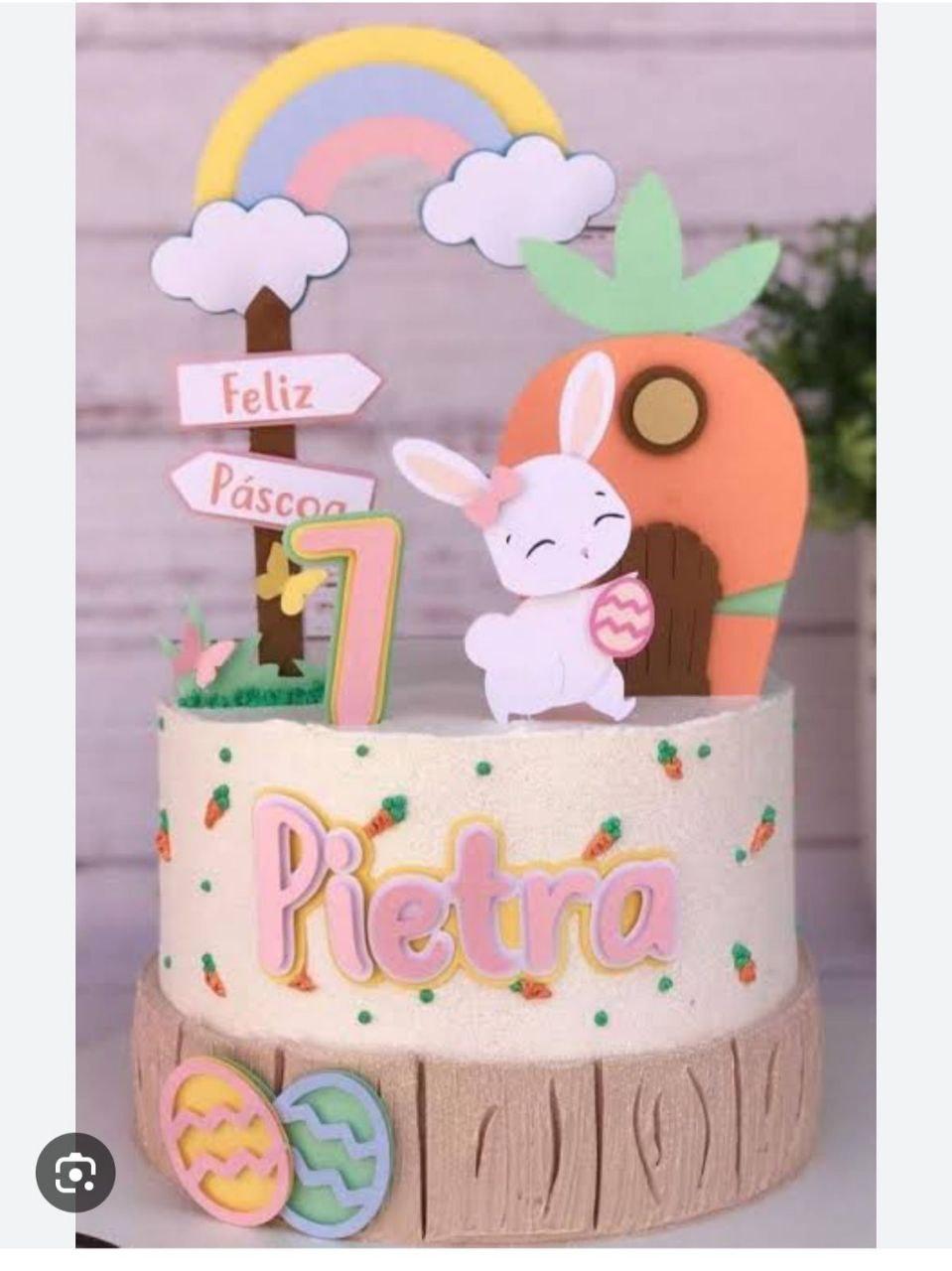The height and width of the screenshot is (1271, 952).
Task: Open the visual search lens icon
Action: [x=75, y=1177]
